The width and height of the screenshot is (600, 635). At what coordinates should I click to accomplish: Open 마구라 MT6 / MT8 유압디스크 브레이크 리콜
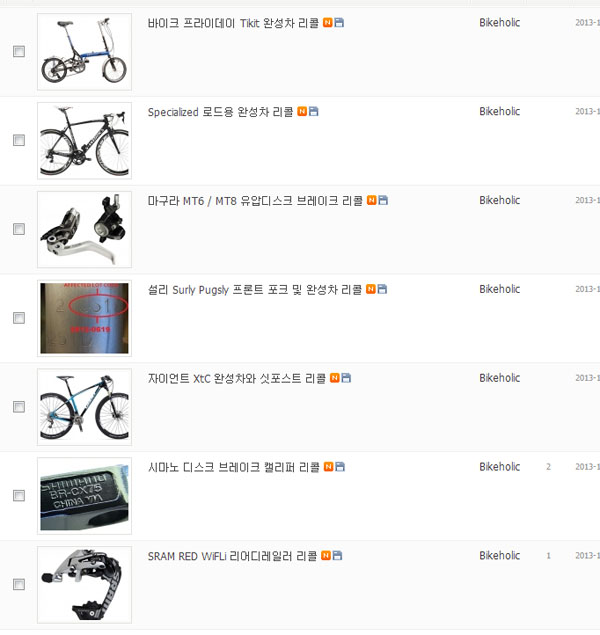pos(254,201)
